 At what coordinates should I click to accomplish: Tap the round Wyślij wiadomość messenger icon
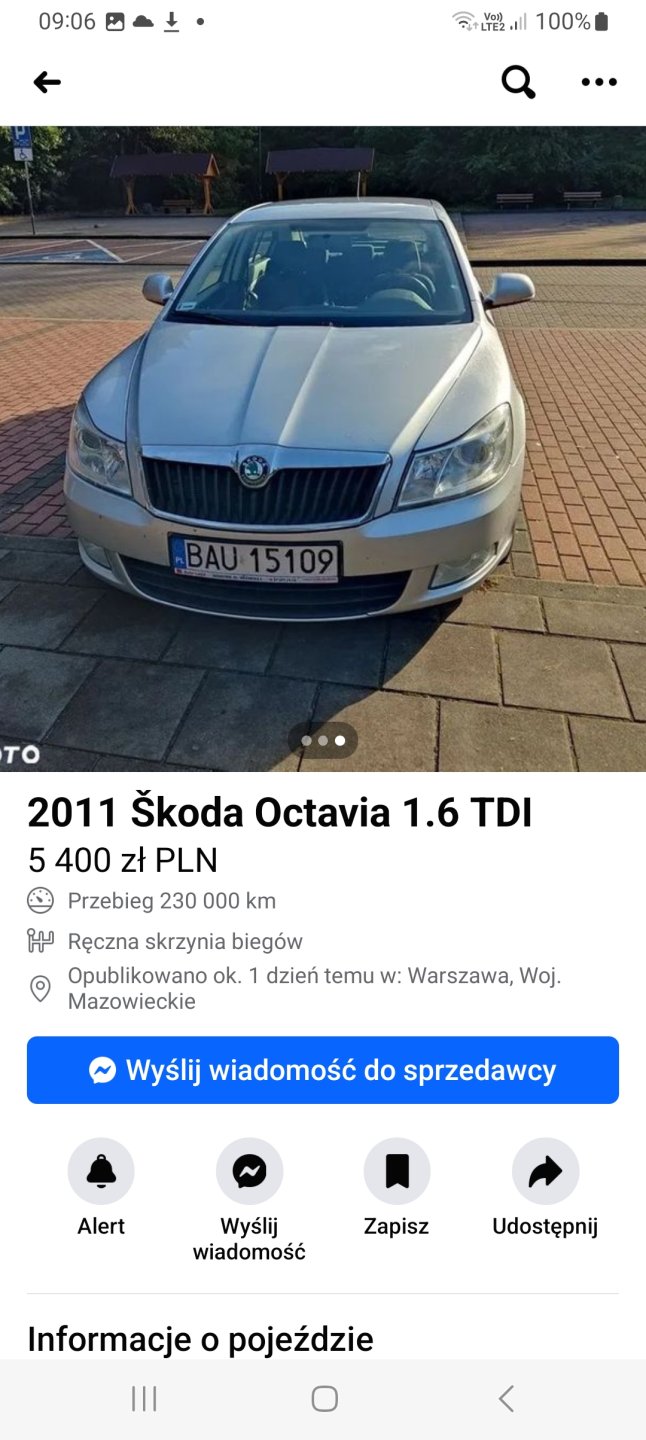coord(249,1171)
